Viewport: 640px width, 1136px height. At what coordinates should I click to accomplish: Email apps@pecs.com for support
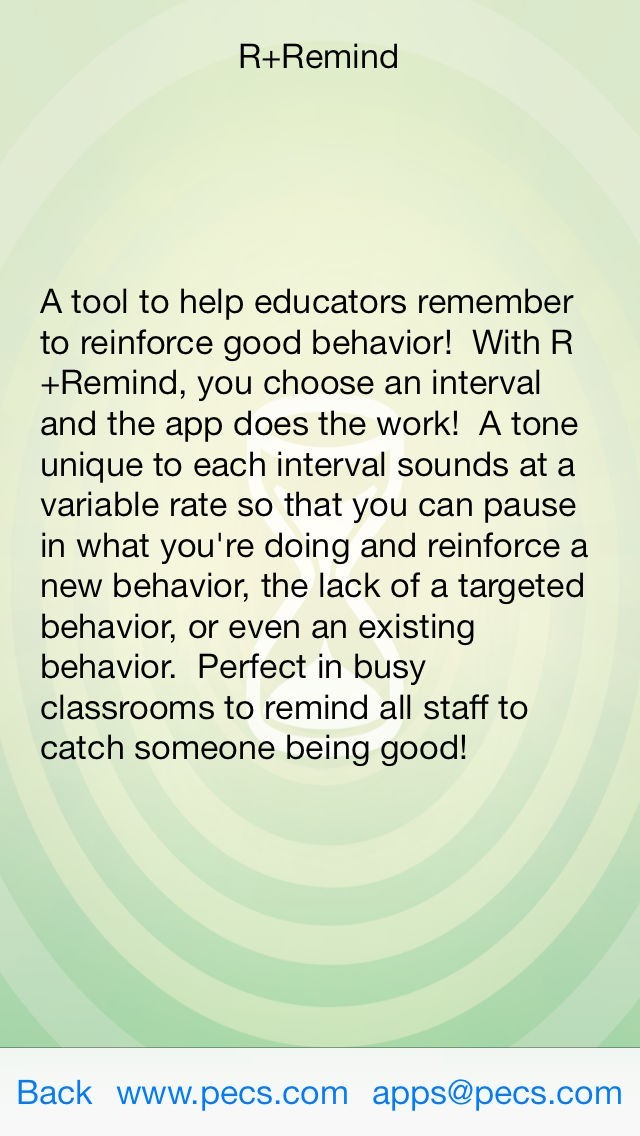pos(497,1093)
